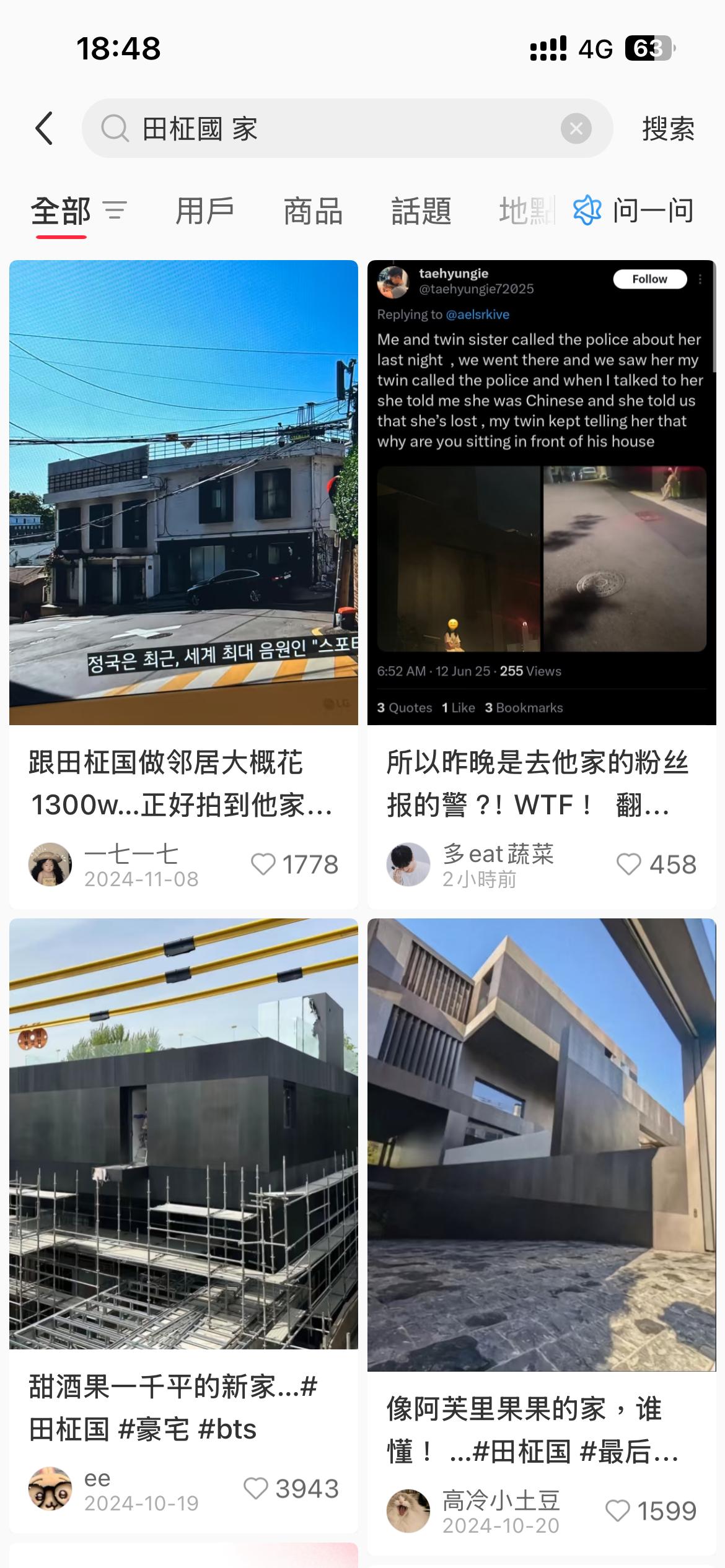This screenshot has width=725, height=1568.
Task: Tap the 搜索 button
Action: 668,129
